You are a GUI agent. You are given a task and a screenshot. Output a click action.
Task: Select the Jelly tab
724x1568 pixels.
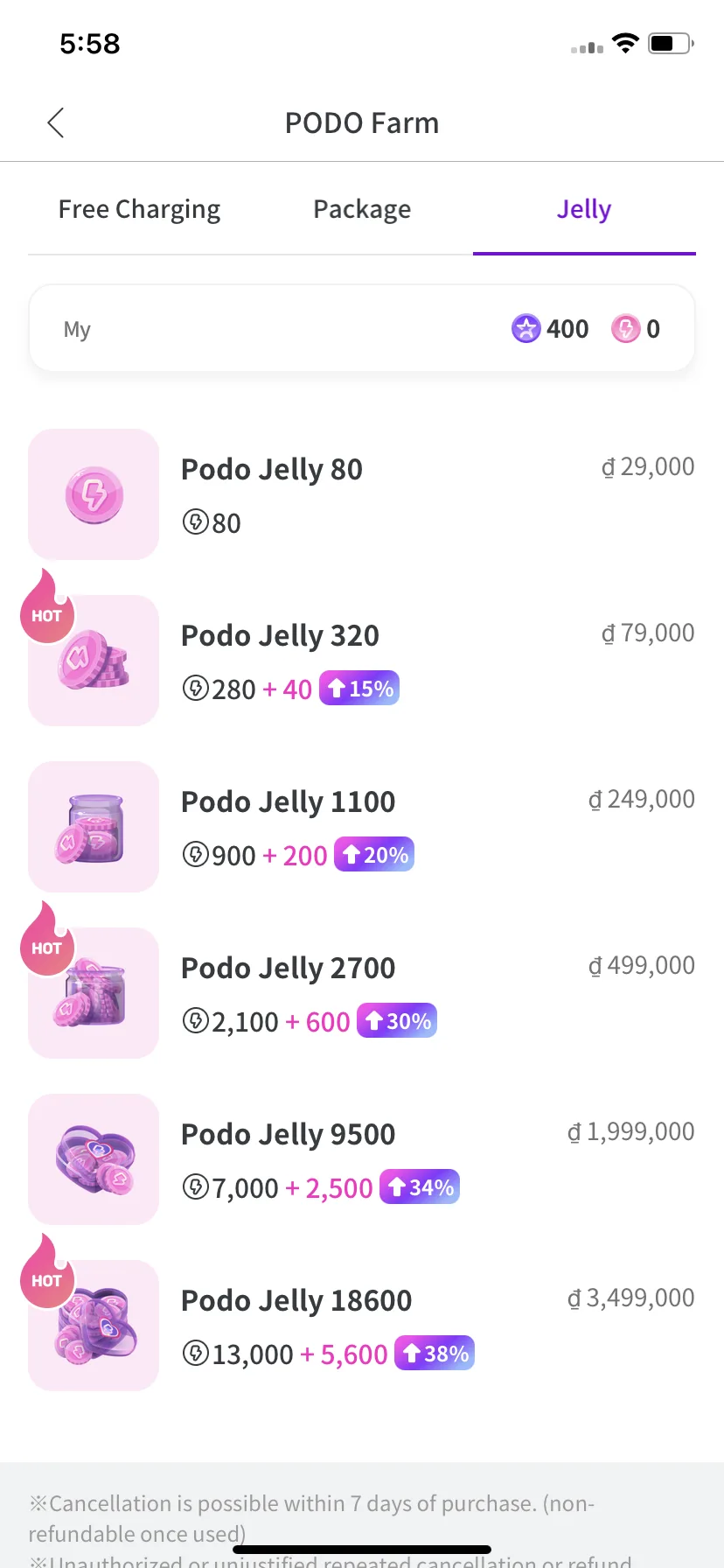point(584,210)
